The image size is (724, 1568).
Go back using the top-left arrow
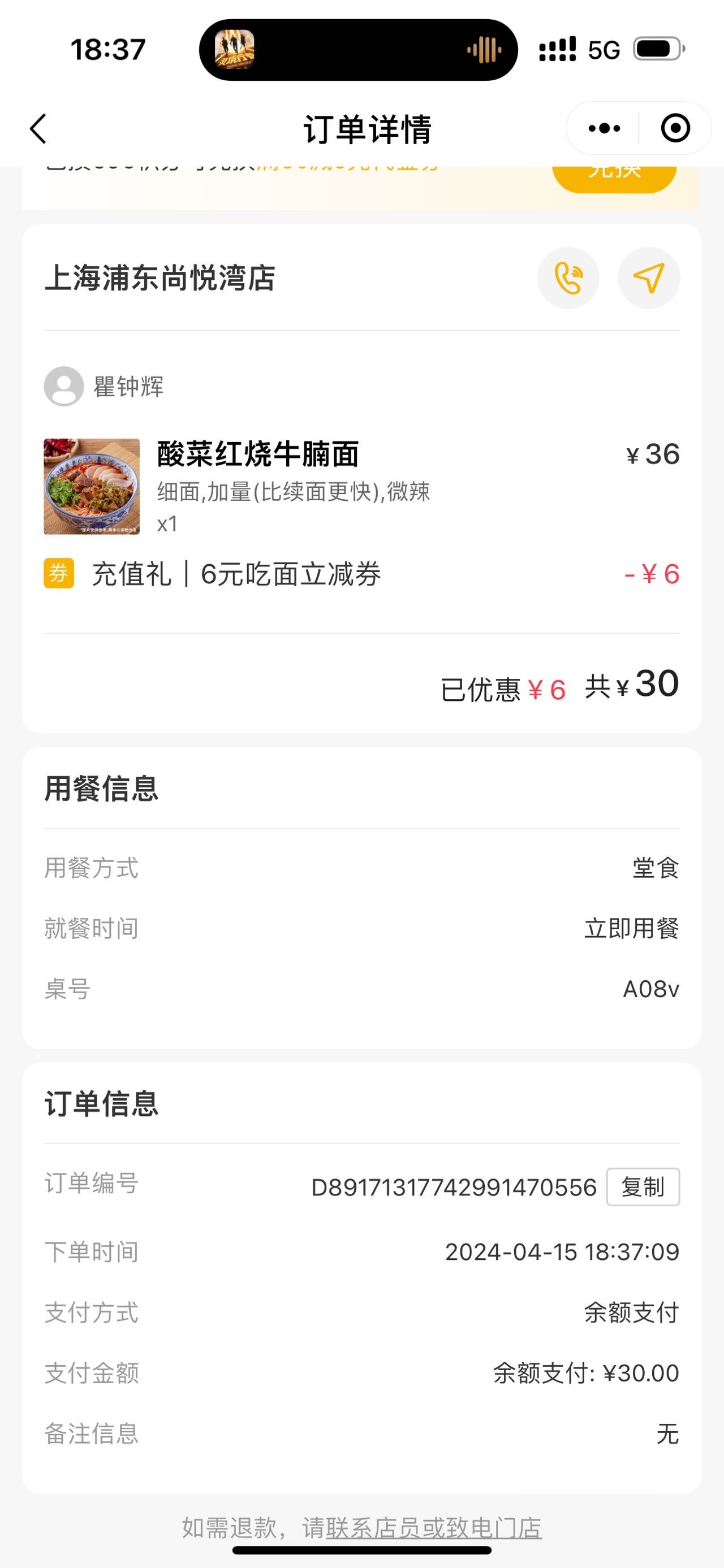[x=38, y=129]
